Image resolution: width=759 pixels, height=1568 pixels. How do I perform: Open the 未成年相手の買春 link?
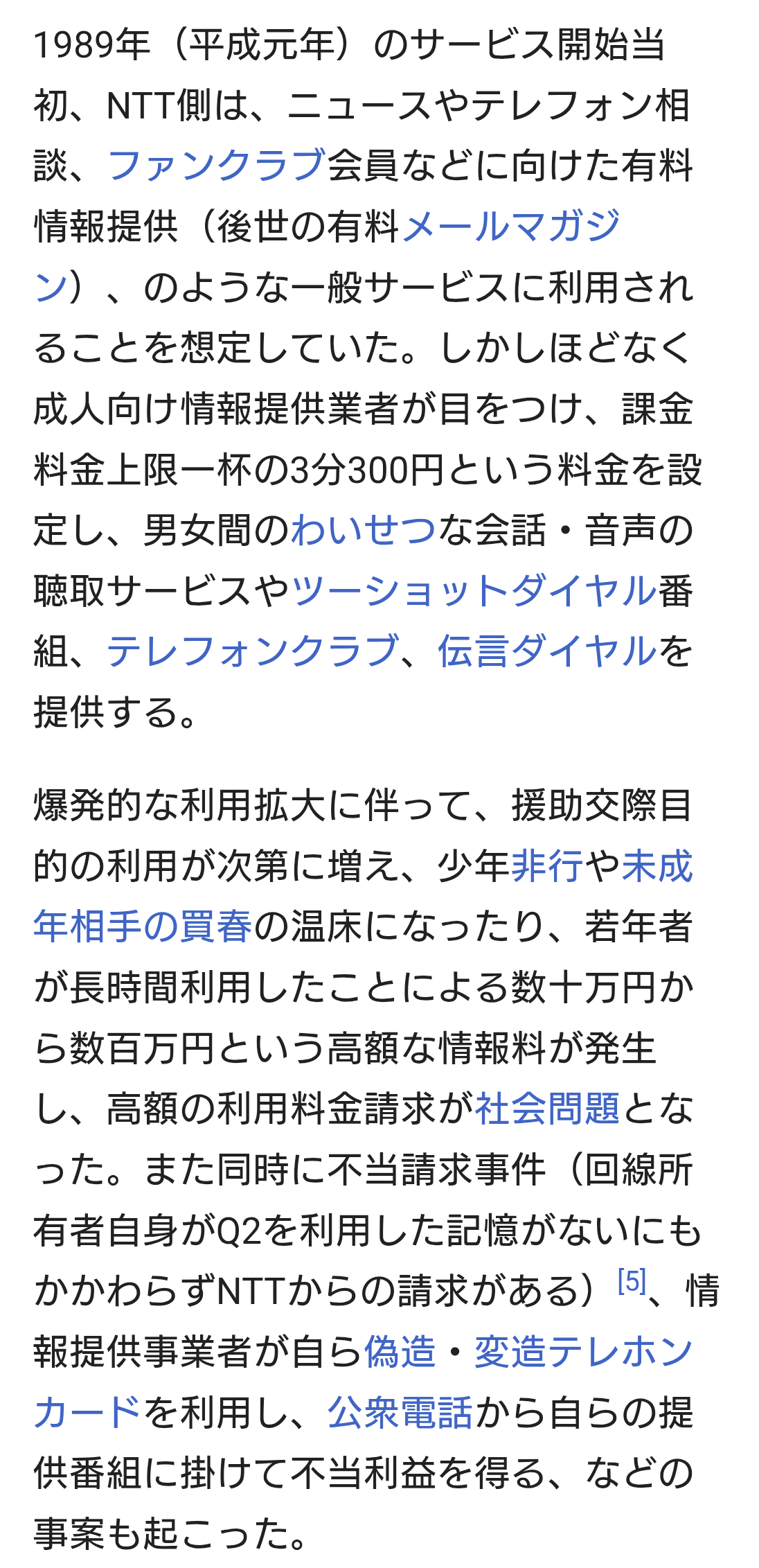tap(143, 926)
